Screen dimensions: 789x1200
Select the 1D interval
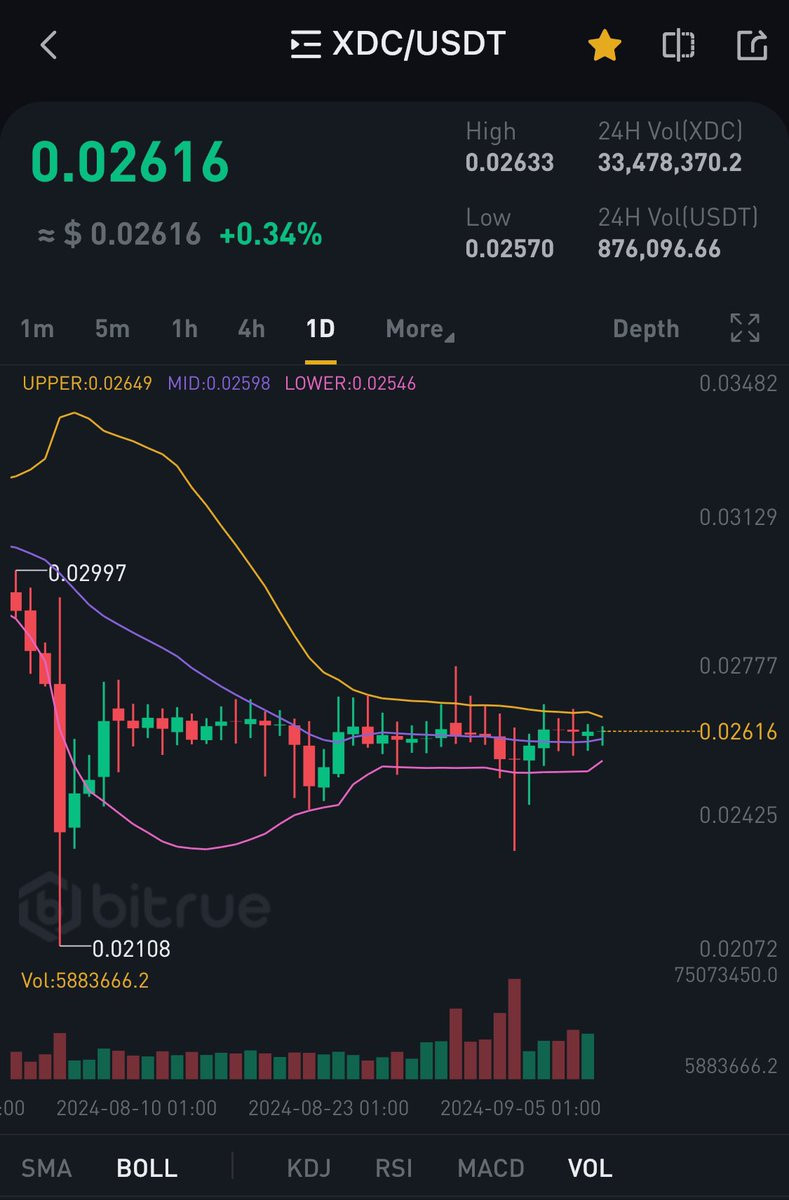(320, 329)
